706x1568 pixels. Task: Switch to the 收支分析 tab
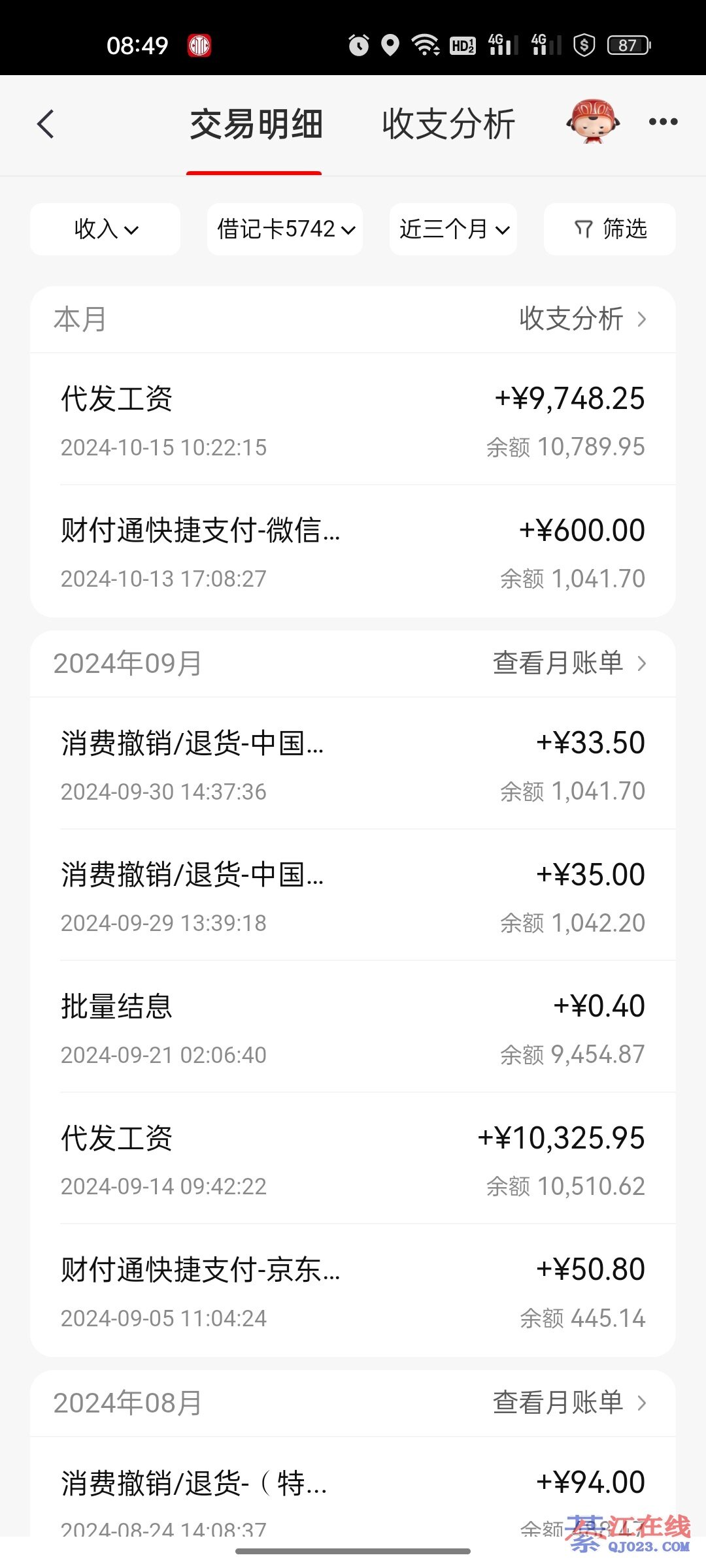[448, 124]
